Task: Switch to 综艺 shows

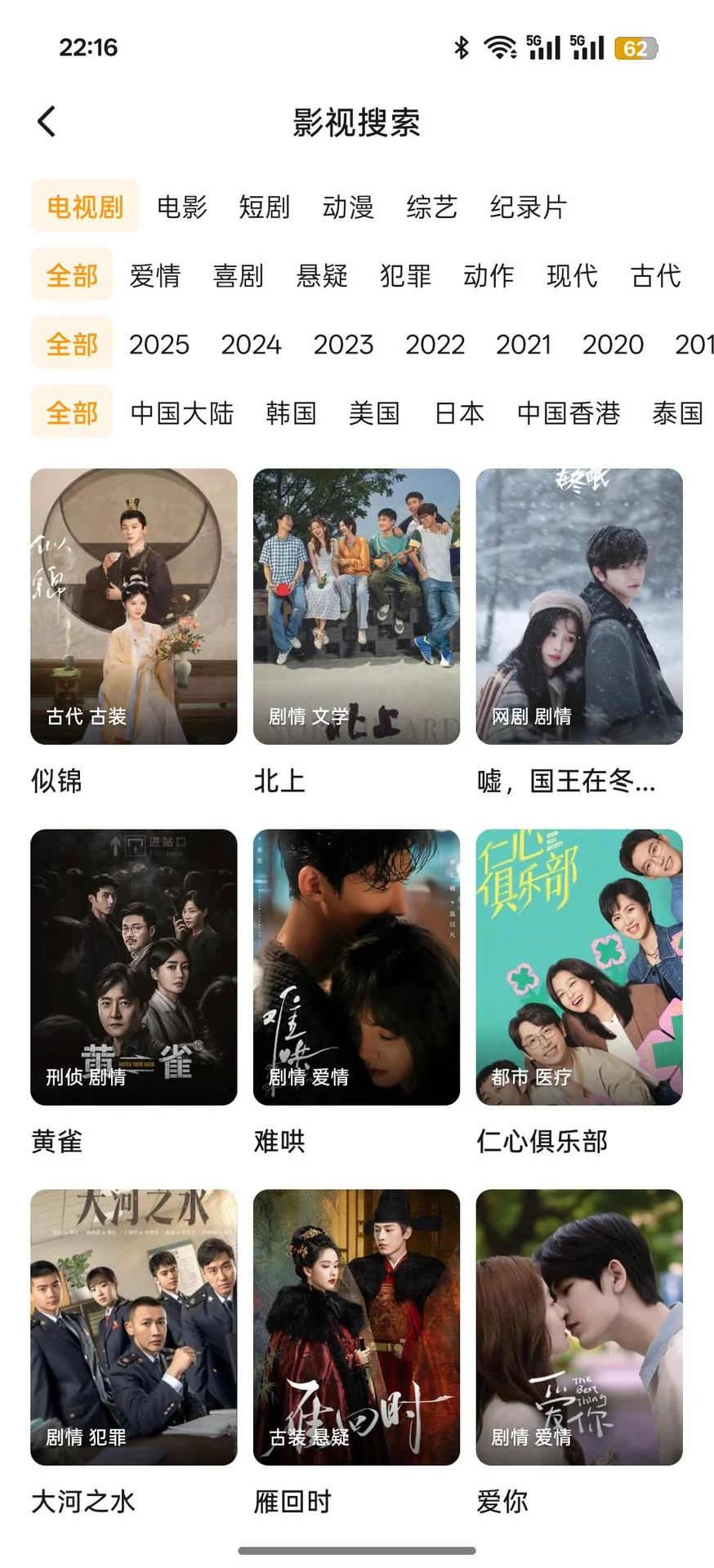Action: click(x=431, y=207)
